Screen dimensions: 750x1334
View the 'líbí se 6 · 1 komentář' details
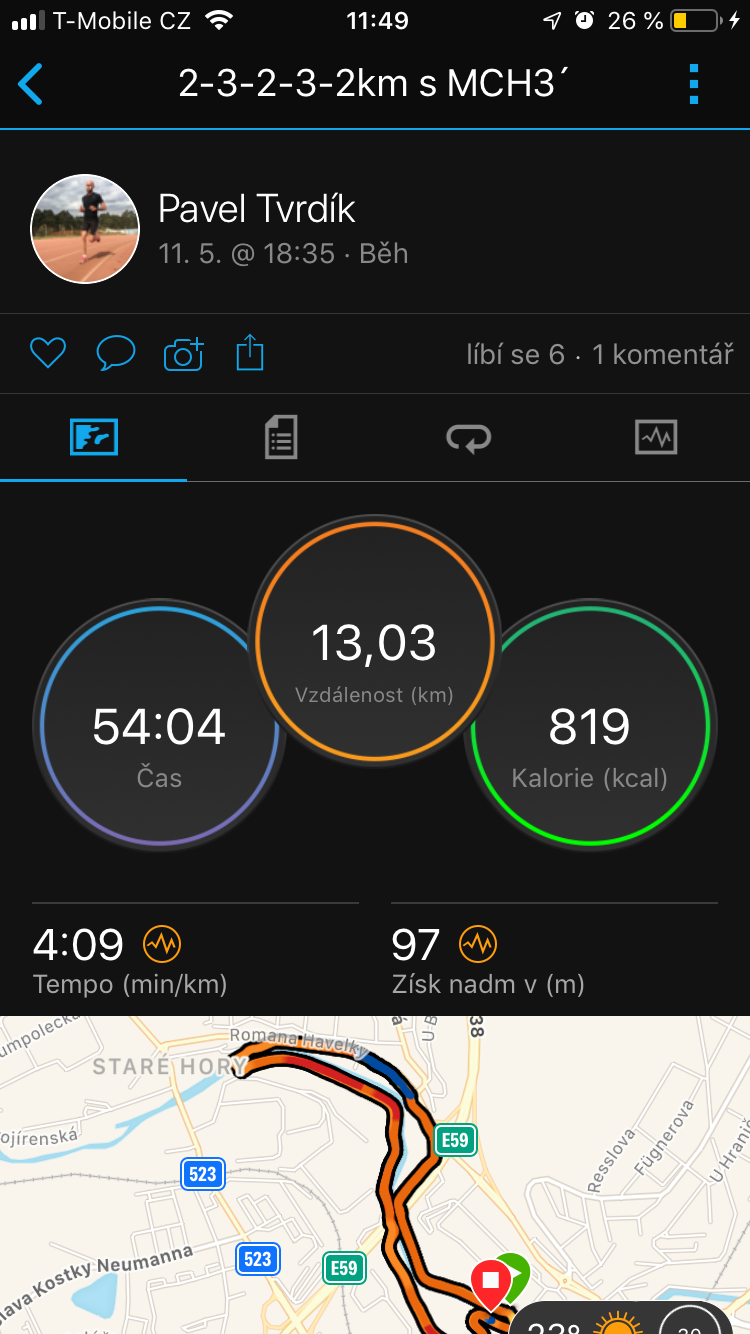(600, 354)
